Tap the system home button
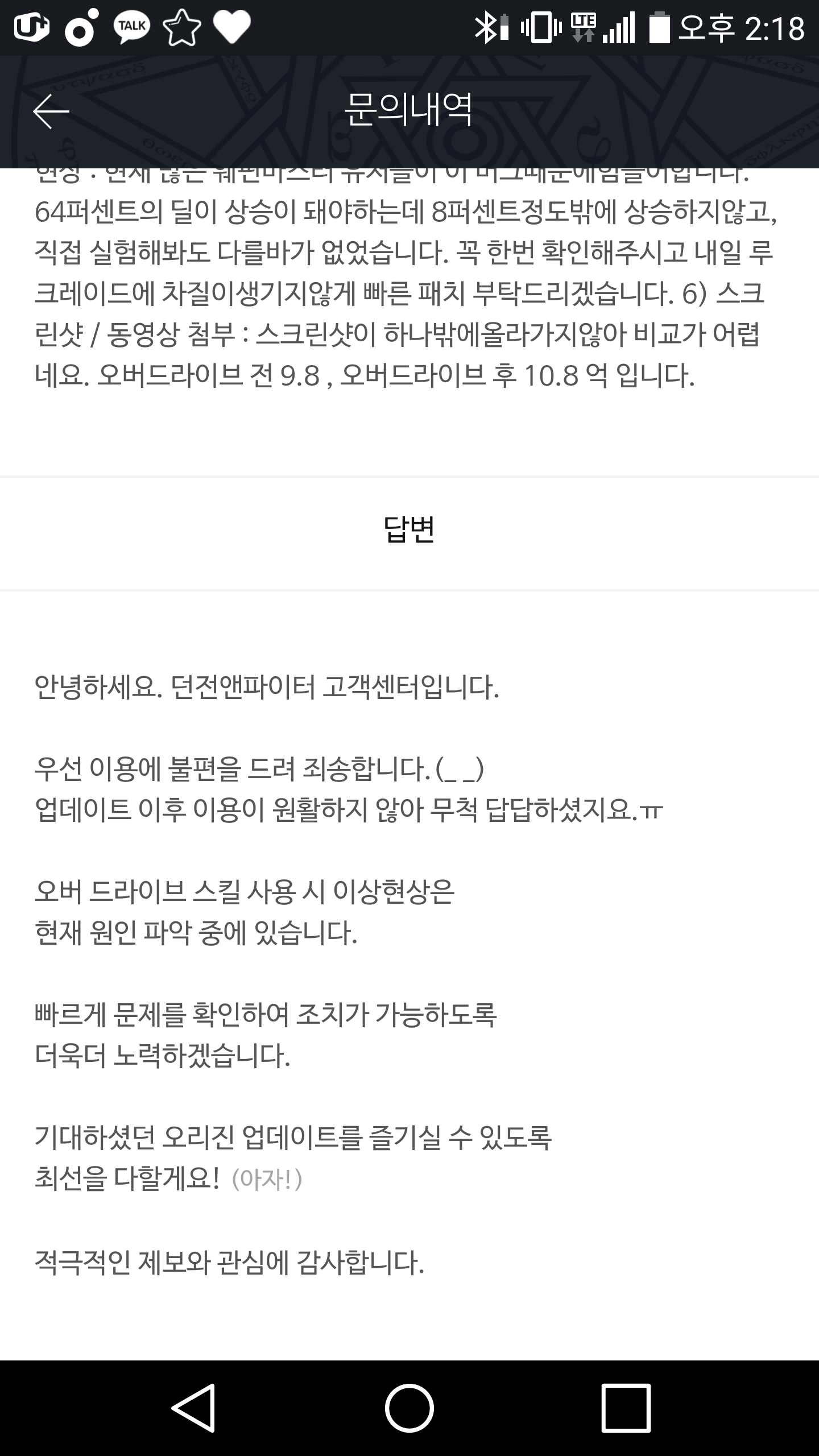Viewport: 819px width, 1456px height. 409,1408
